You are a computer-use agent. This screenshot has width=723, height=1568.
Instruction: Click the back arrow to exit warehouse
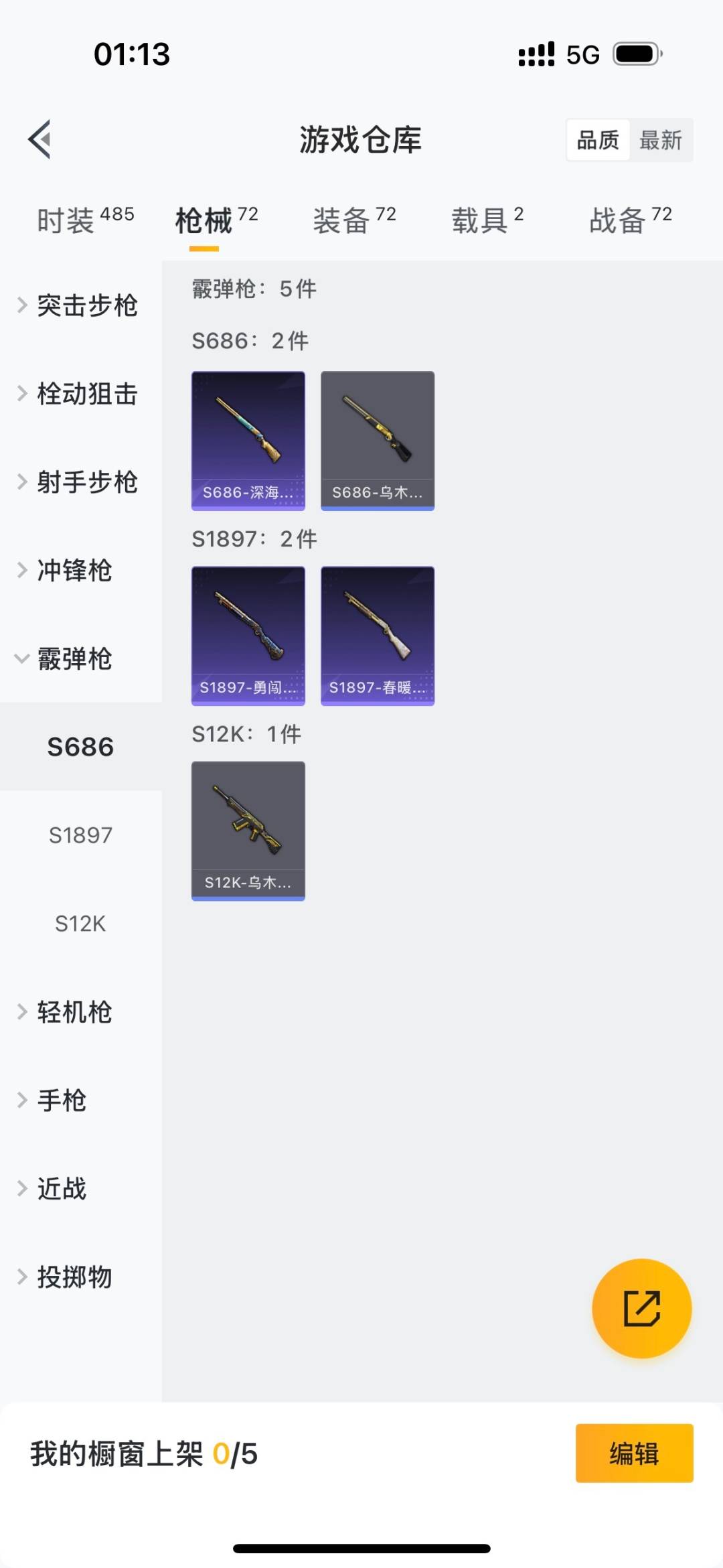39,139
